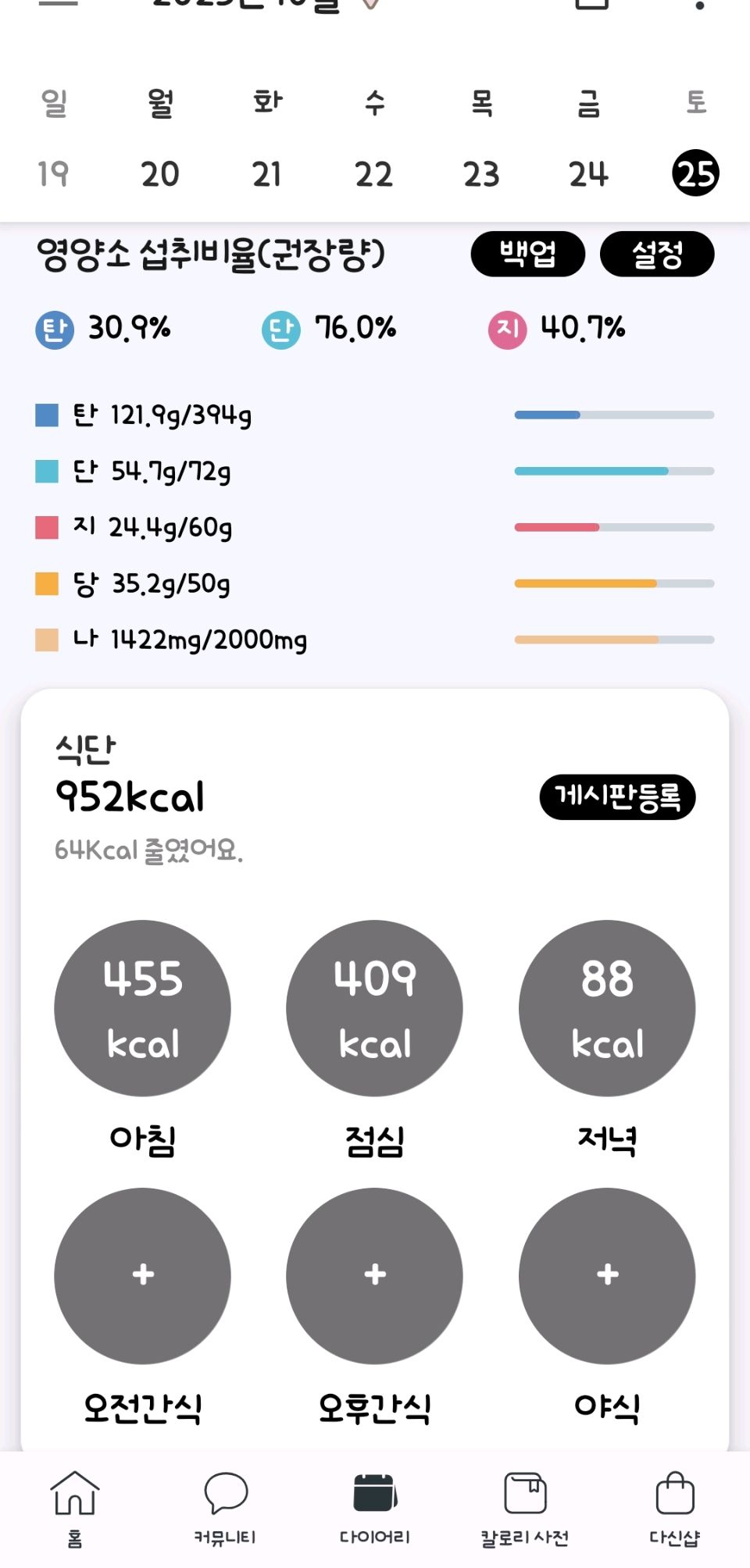Select Sunday the 19th

click(x=53, y=173)
